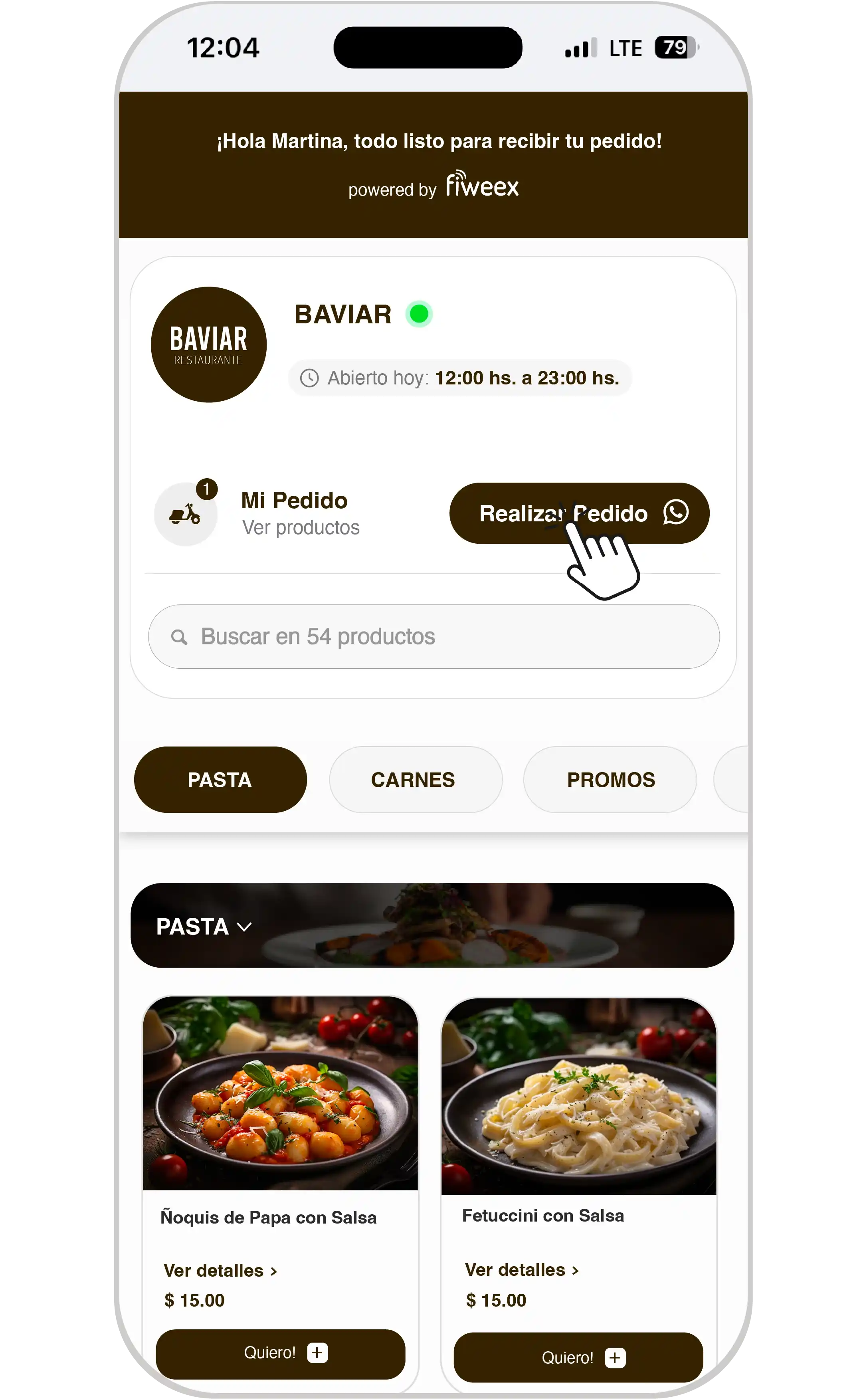867x1400 pixels.
Task: Click the delivery scooter icon for Mi Pedido
Action: [x=185, y=514]
